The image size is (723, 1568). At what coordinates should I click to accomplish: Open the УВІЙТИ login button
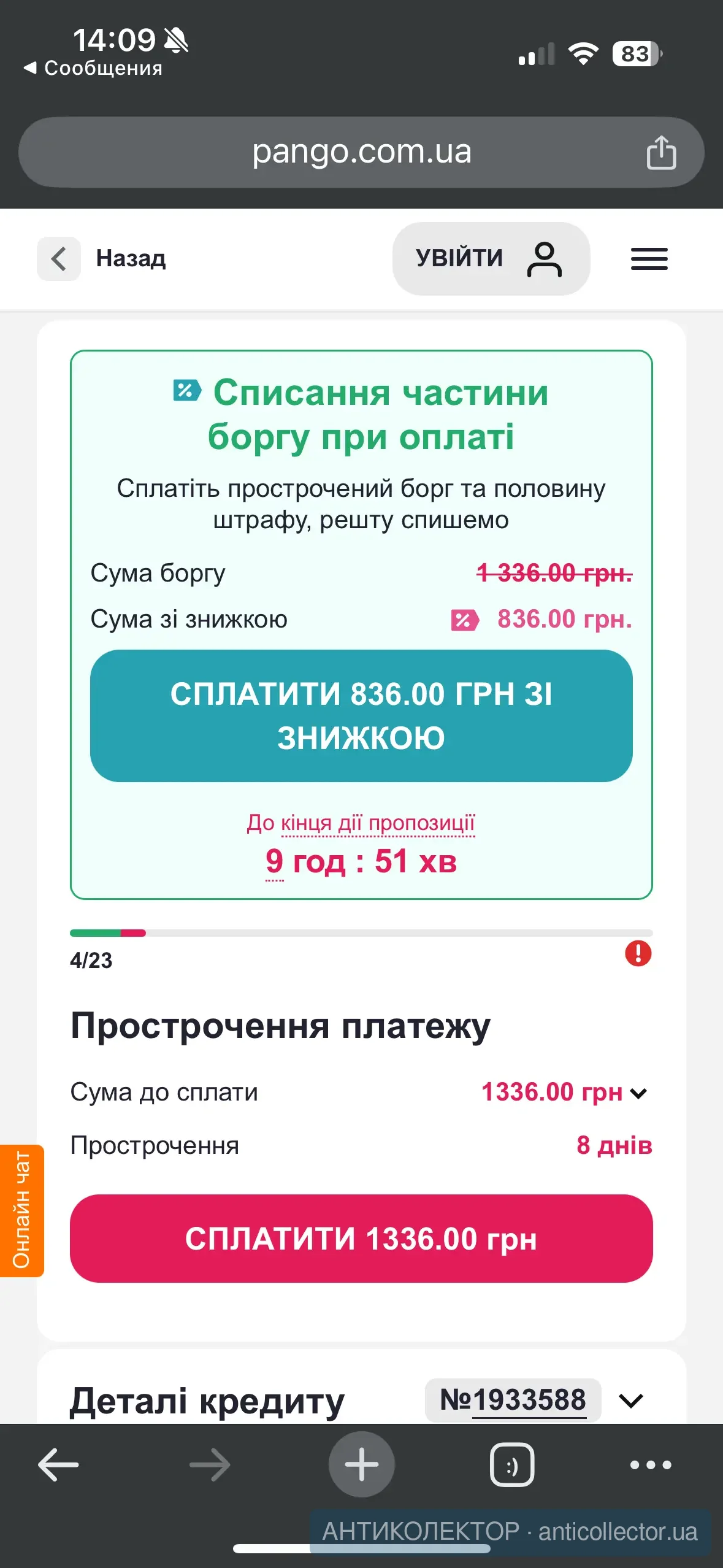pyautogui.click(x=491, y=259)
